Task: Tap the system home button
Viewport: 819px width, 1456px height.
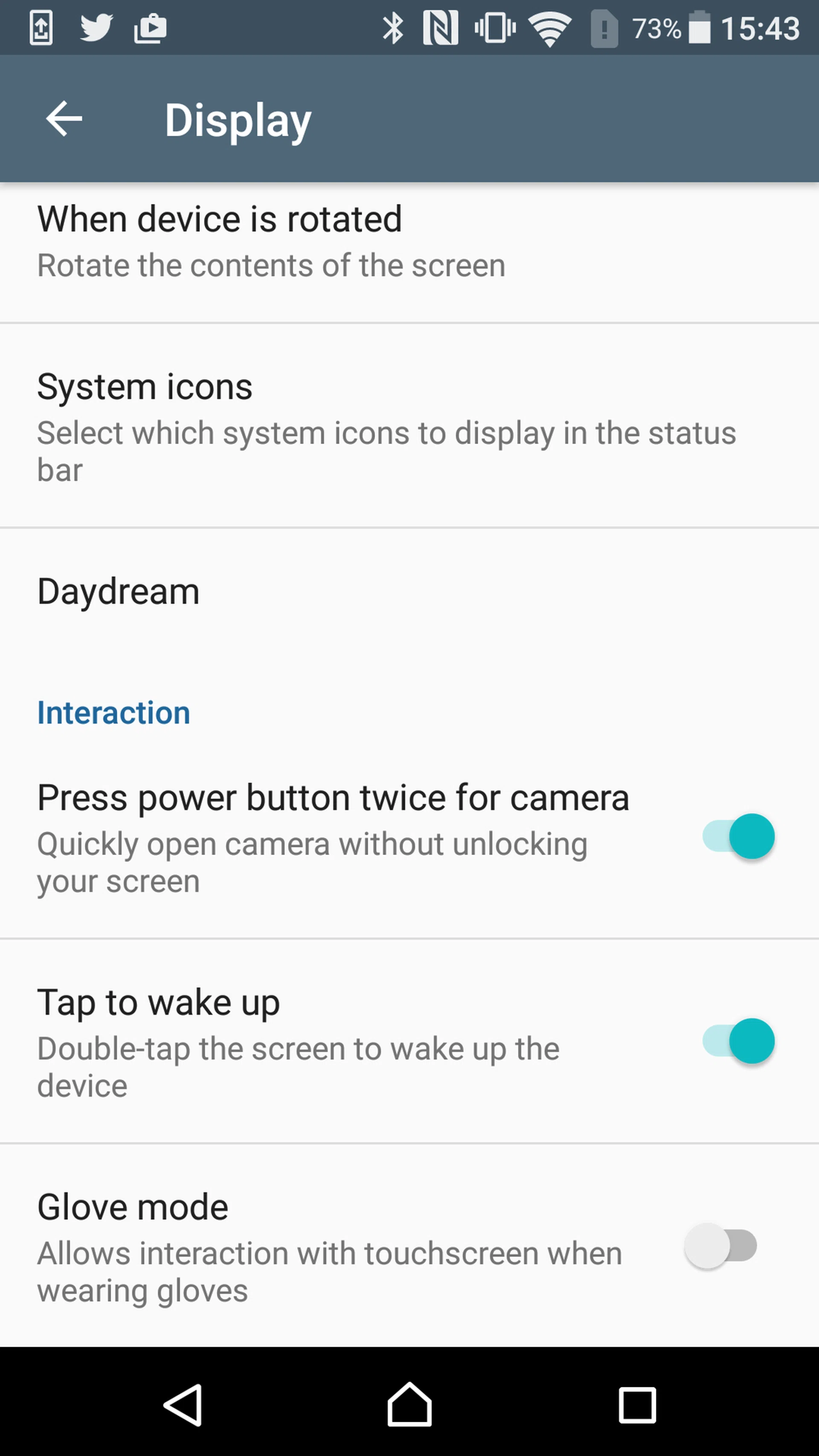Action: pyautogui.click(x=409, y=1405)
